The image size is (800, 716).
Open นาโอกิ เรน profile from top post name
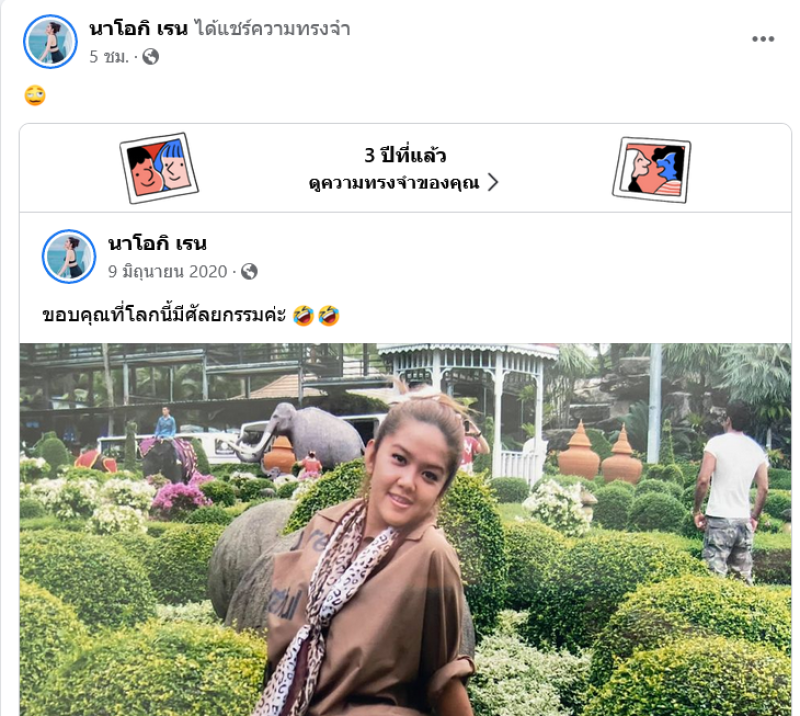[138, 28]
